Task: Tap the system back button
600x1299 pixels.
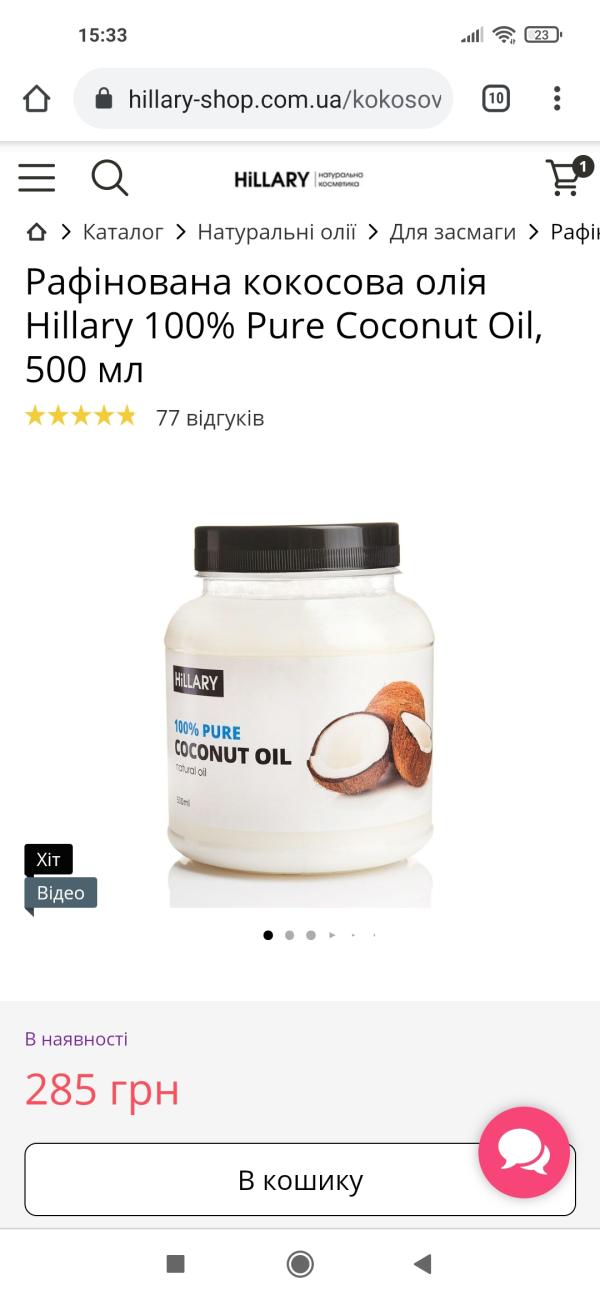Action: [422, 1264]
